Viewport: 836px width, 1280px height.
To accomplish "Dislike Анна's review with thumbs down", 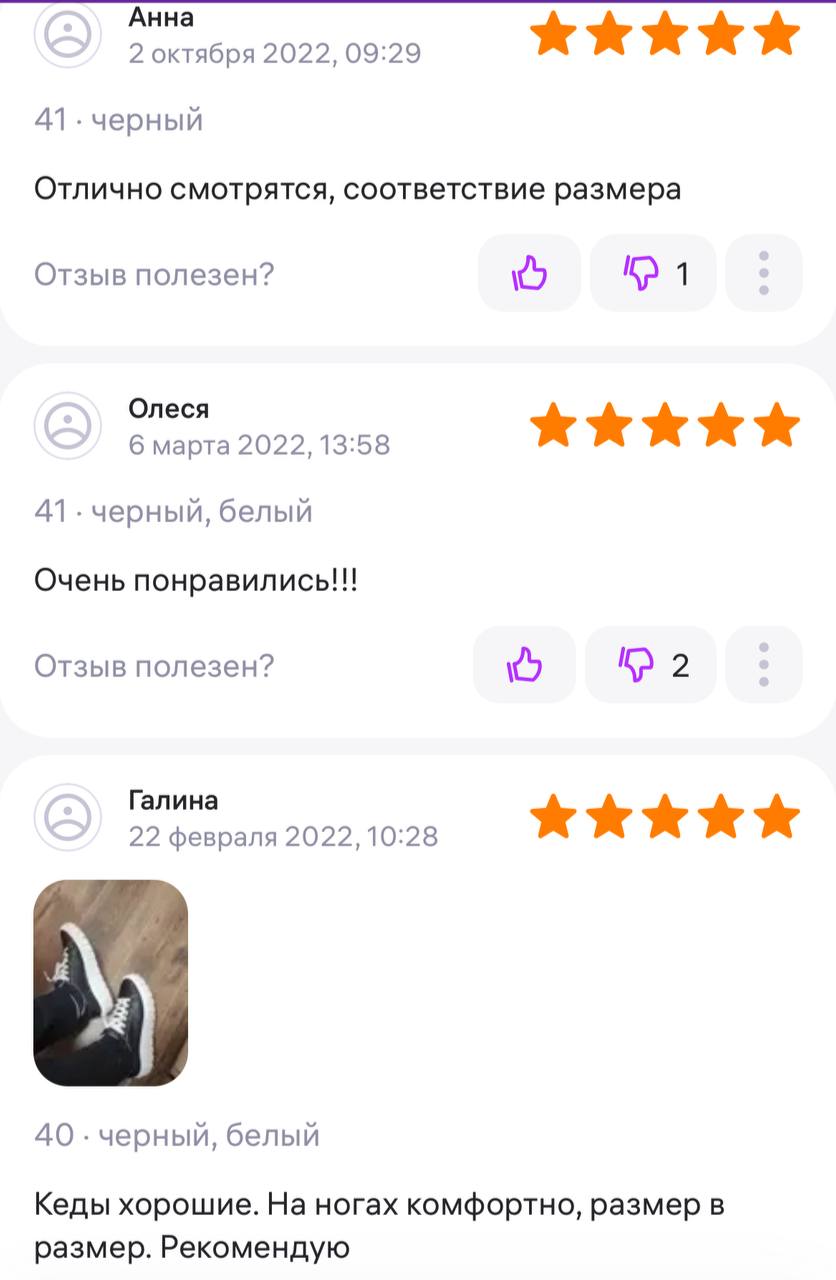I will [x=652, y=273].
